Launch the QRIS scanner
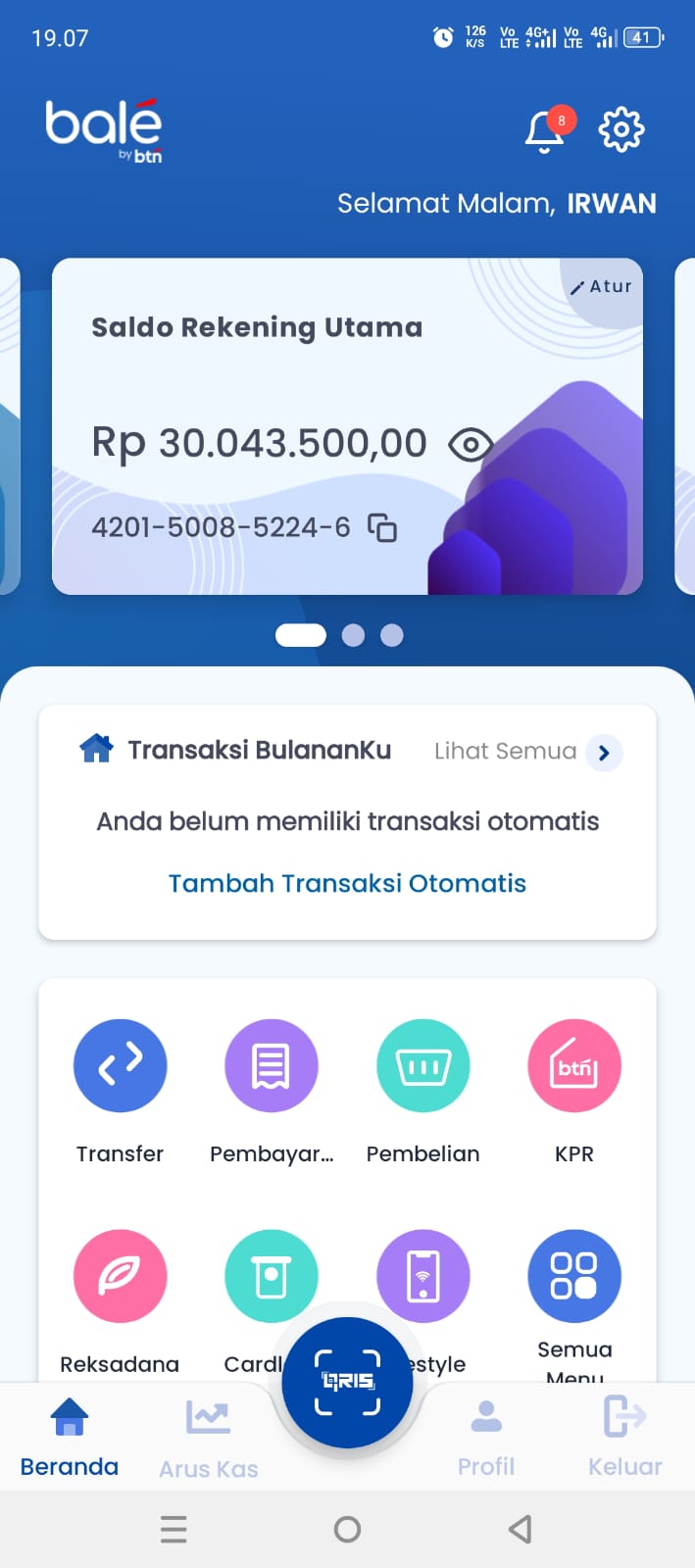695x1568 pixels. [x=347, y=1382]
